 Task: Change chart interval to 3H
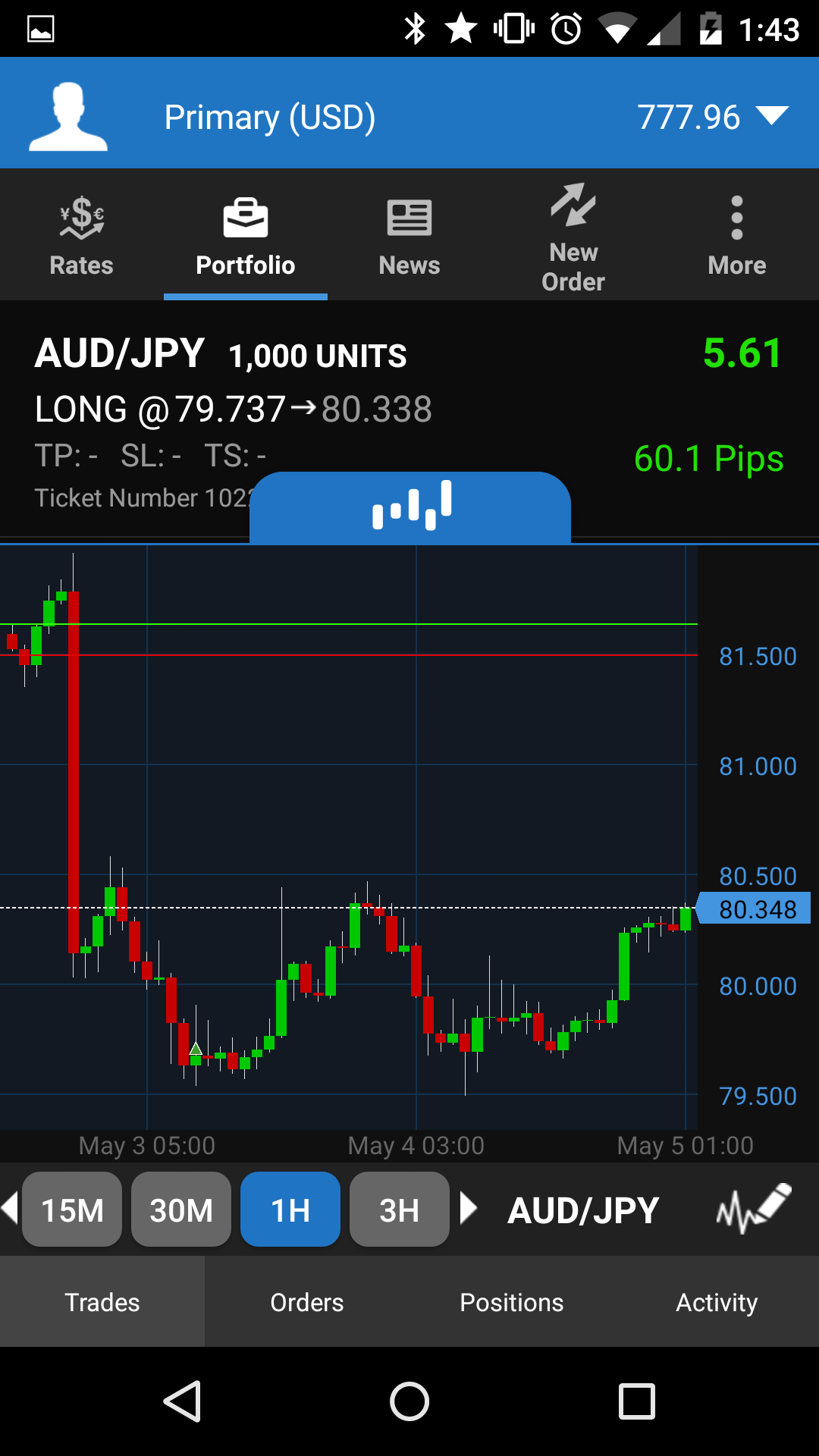click(400, 1210)
